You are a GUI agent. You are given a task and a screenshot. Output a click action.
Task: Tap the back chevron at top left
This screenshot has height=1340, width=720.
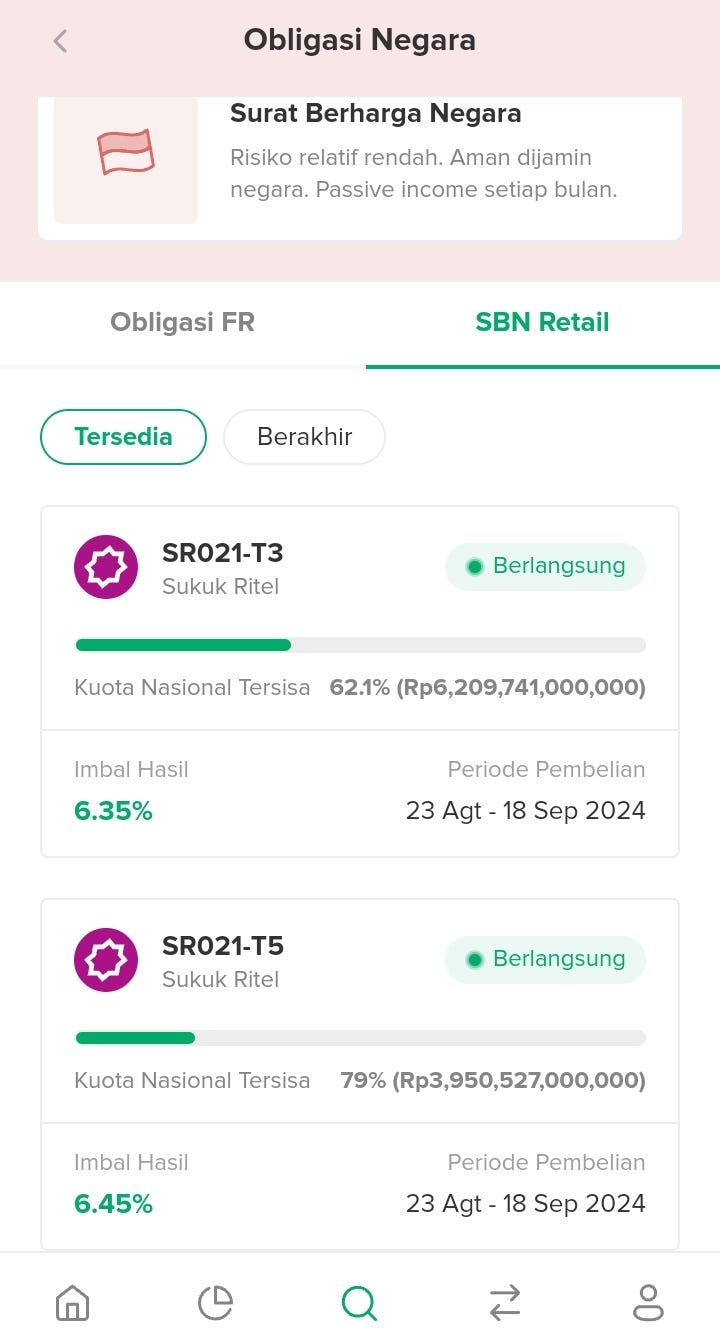pos(58,40)
